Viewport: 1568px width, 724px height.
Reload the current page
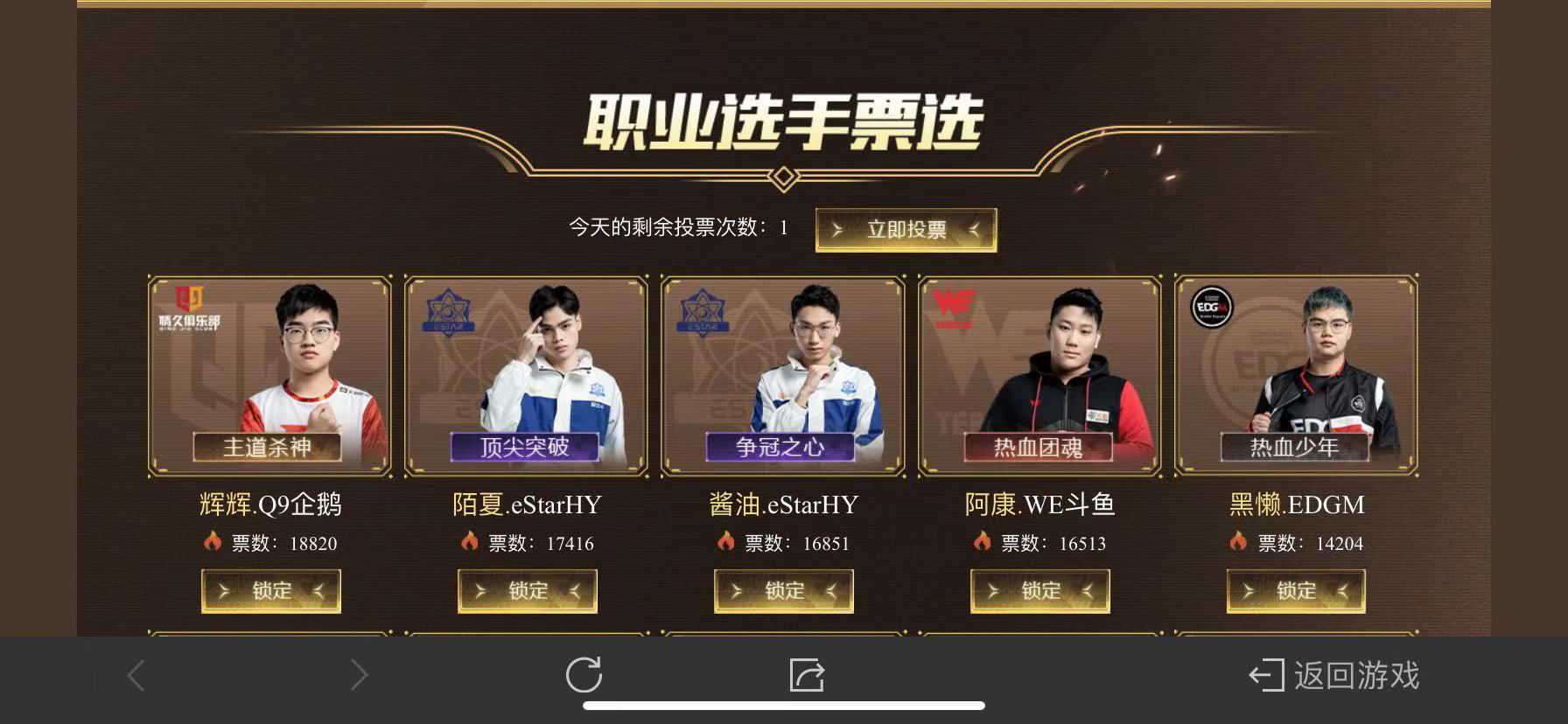pos(584,675)
